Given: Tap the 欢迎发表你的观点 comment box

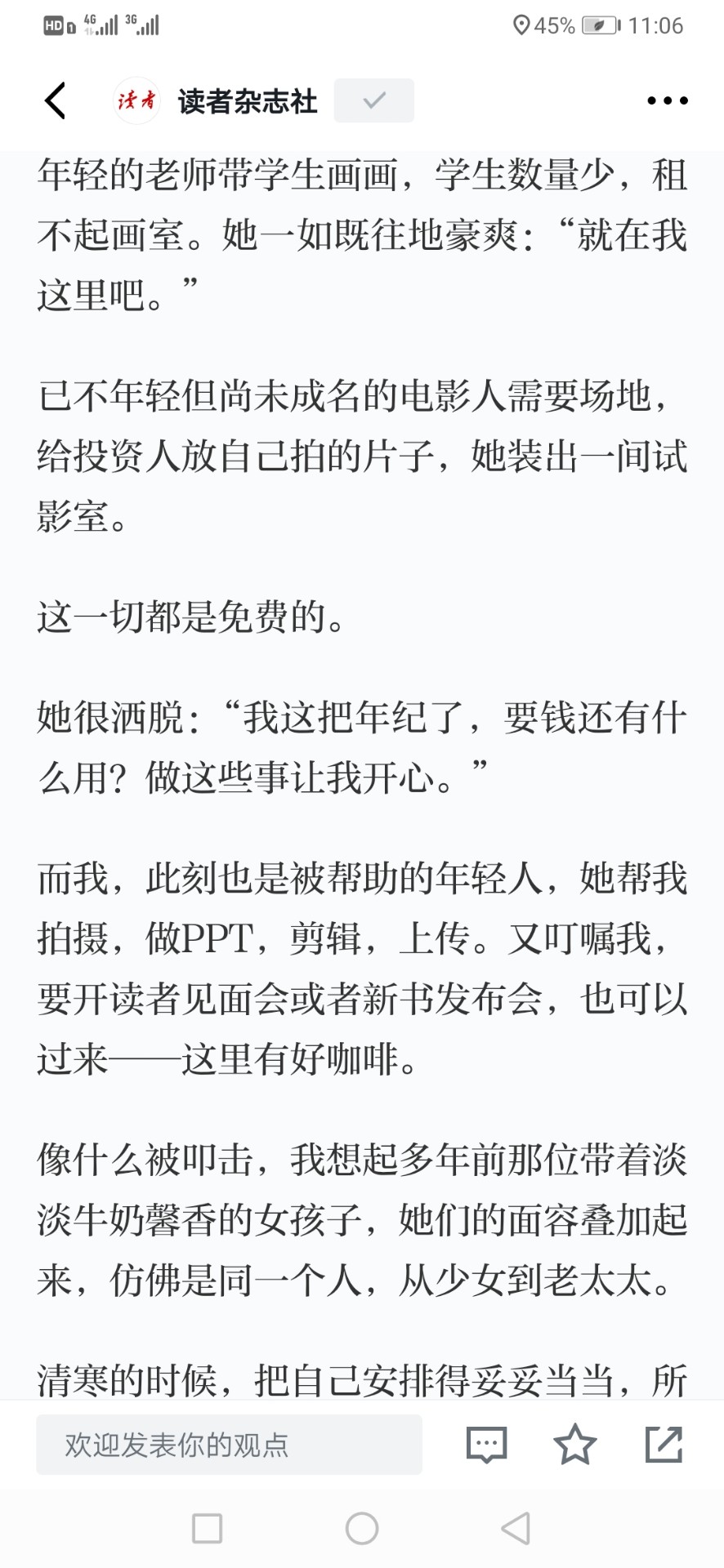Looking at the screenshot, I should pos(229,1445).
